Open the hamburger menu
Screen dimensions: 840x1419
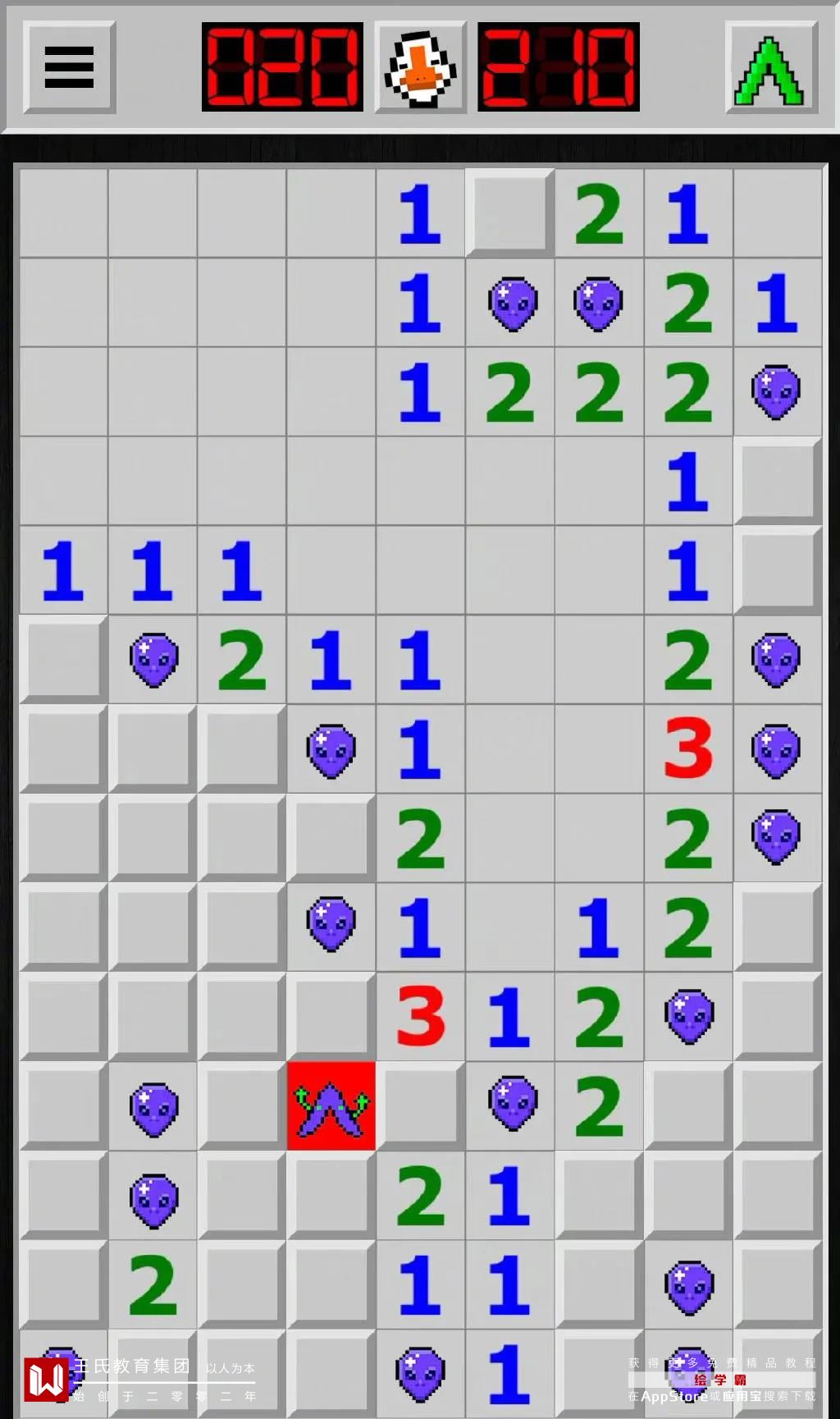click(69, 67)
